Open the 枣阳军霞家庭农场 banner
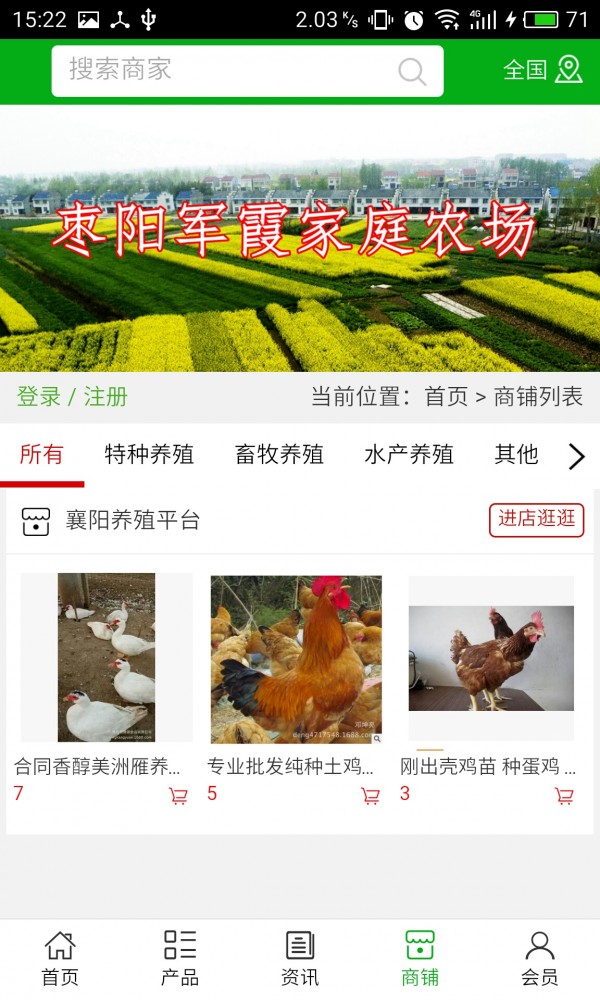Screen dimensions: 600x1000 click(300, 238)
